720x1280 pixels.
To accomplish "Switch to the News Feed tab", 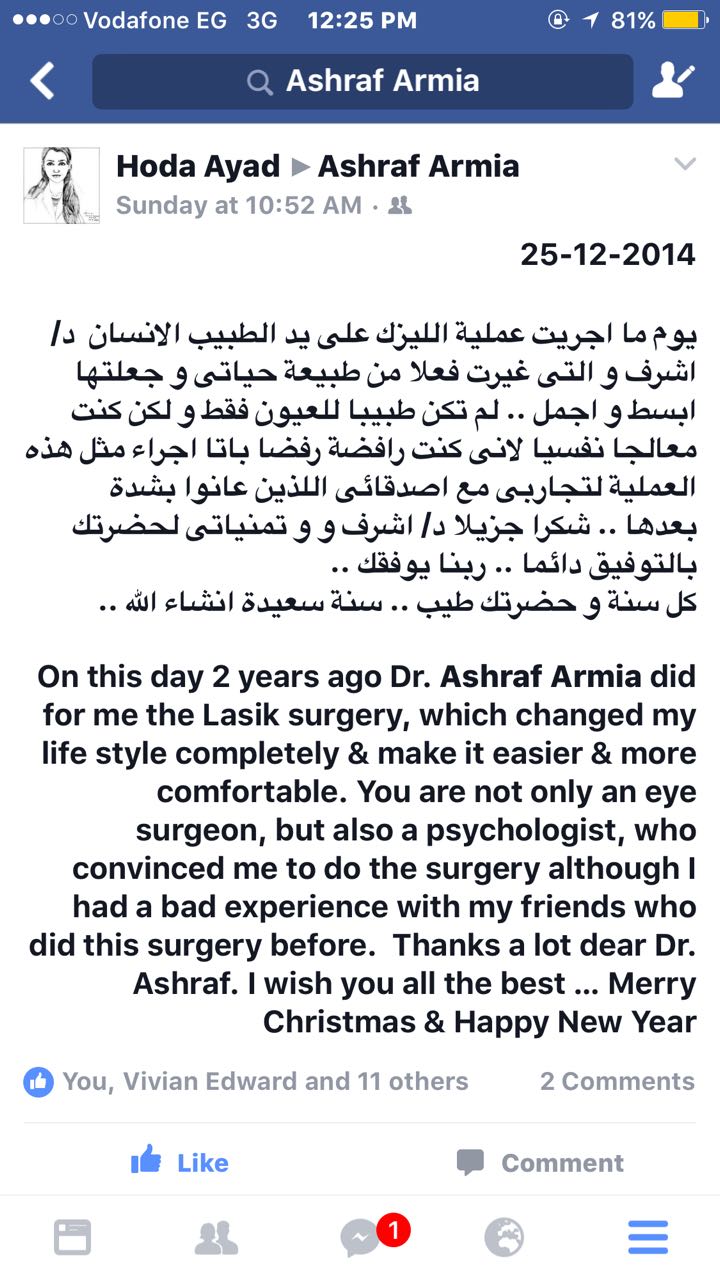I will click(x=72, y=1238).
